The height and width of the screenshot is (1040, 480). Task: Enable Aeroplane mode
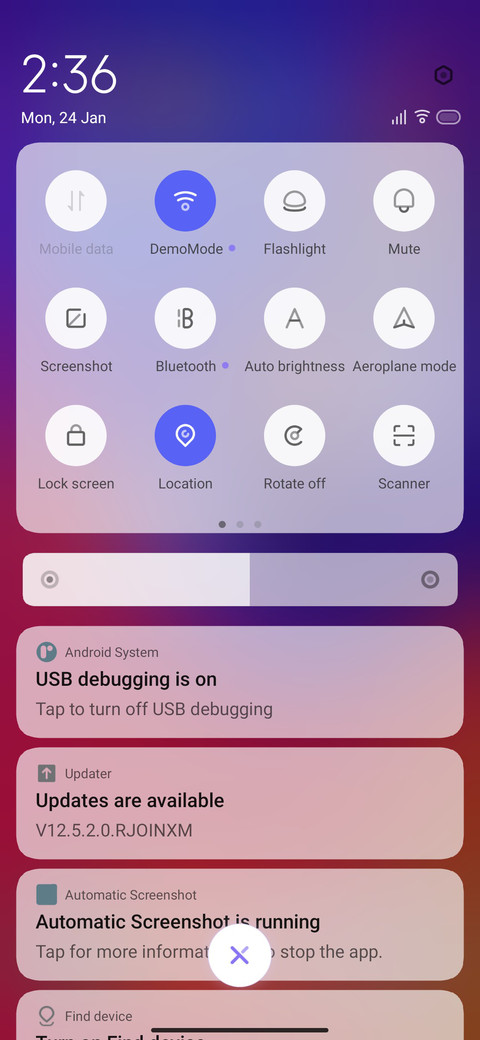click(404, 318)
